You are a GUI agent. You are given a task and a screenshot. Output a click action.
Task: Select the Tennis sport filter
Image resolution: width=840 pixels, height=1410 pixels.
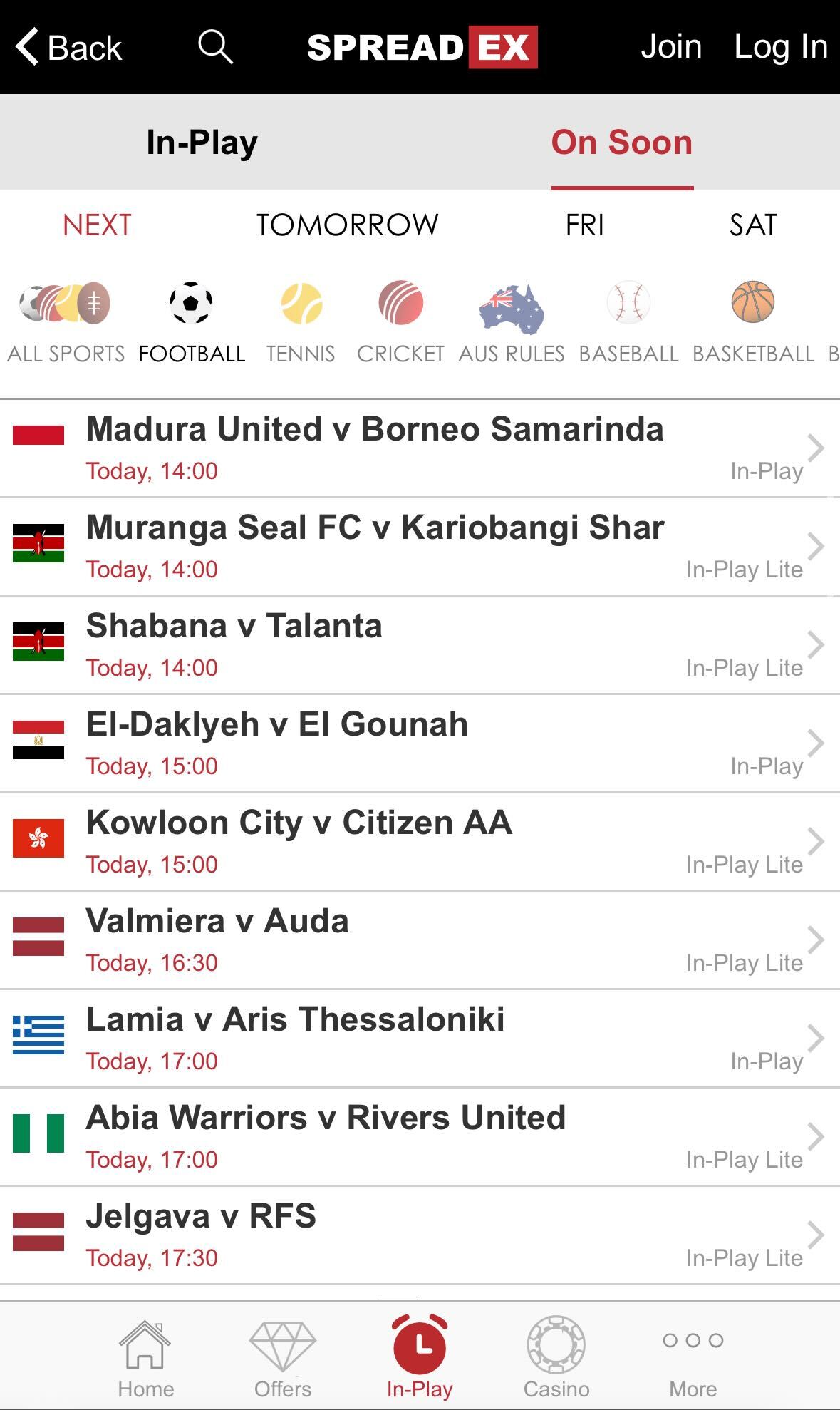301,319
